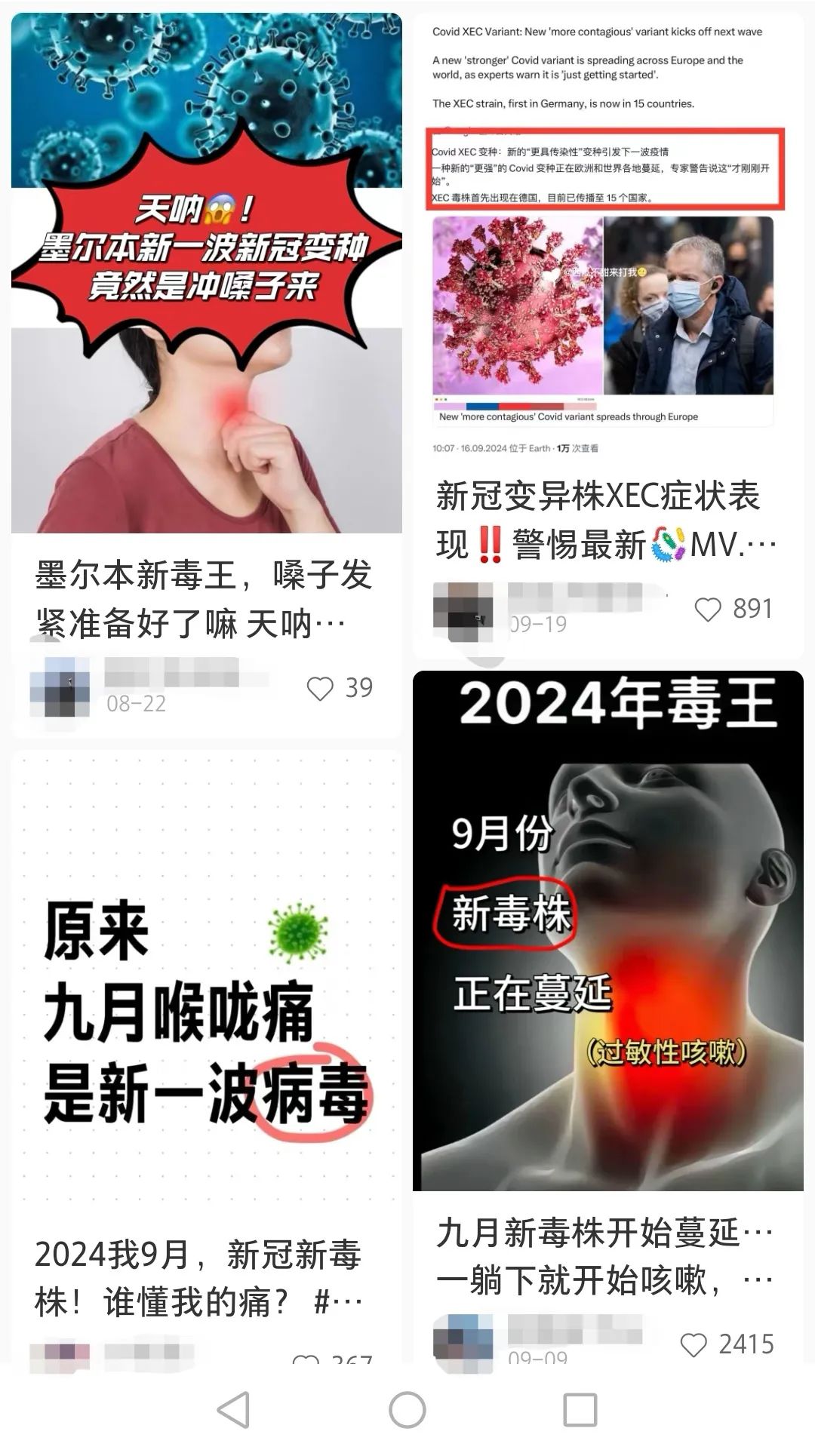815x1456 pixels.
Task: Go back using system back button
Action: click(234, 1409)
